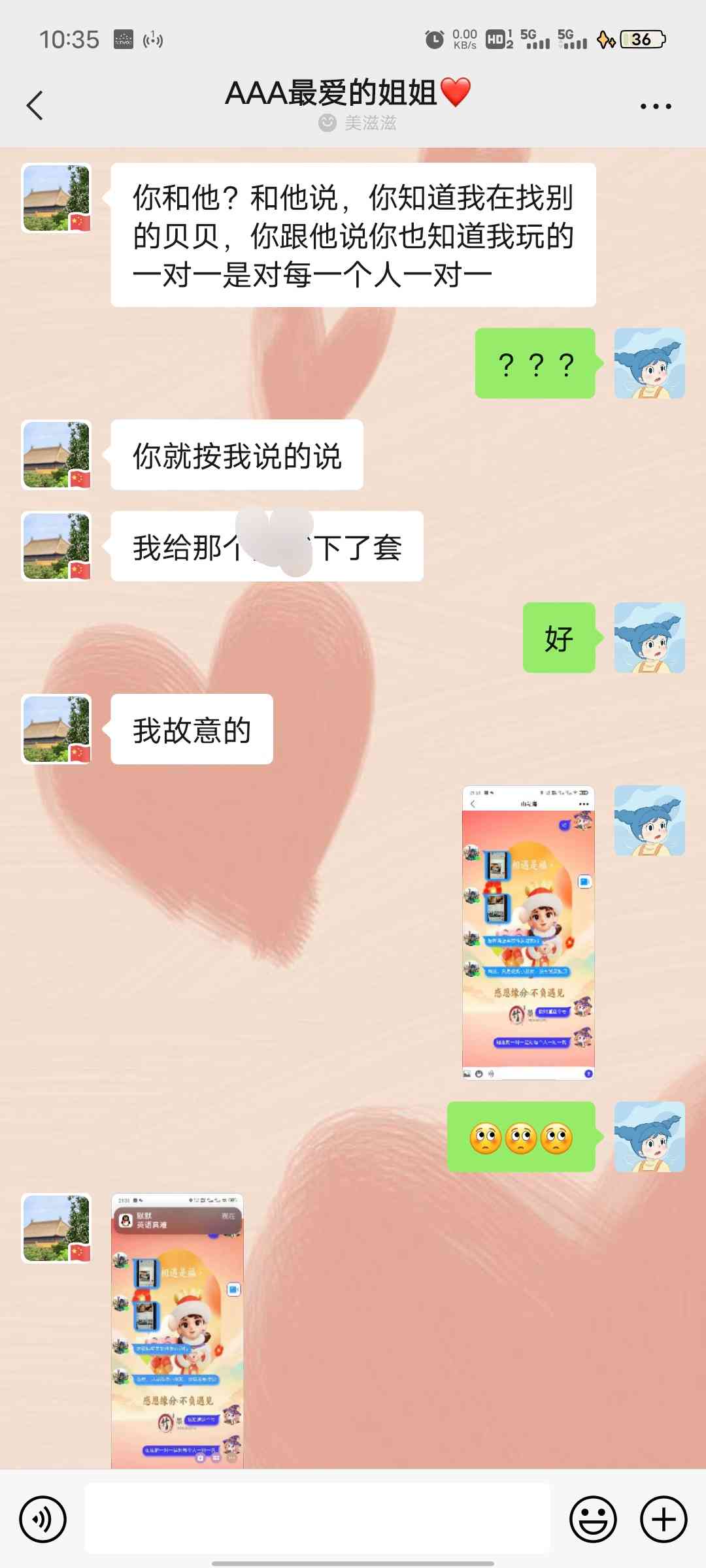
Task: View the screenshot image you sent
Action: click(528, 932)
